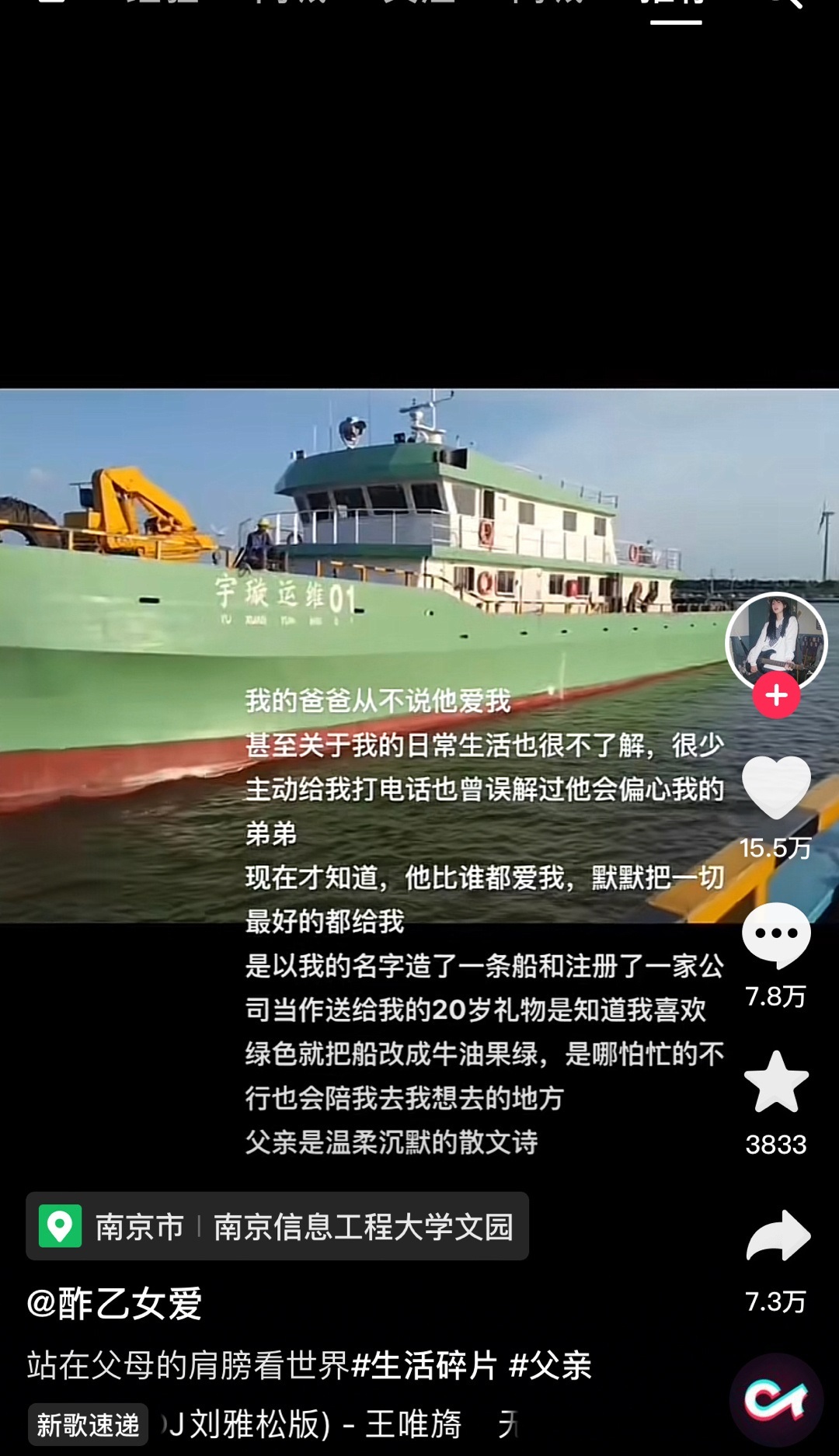
Task: Open the #父亲 hashtag
Action: pyautogui.click(x=550, y=1366)
